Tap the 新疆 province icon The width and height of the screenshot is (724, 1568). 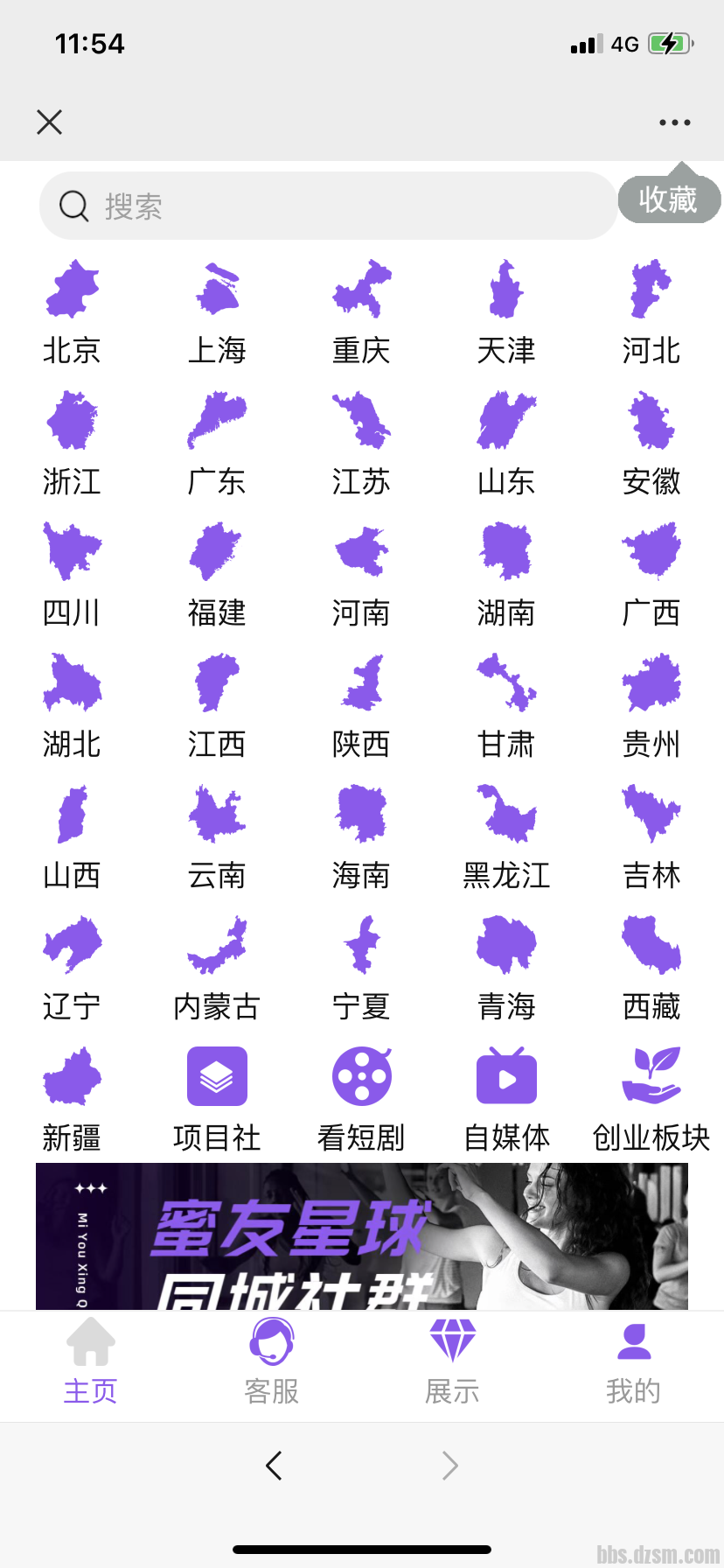click(x=72, y=1075)
